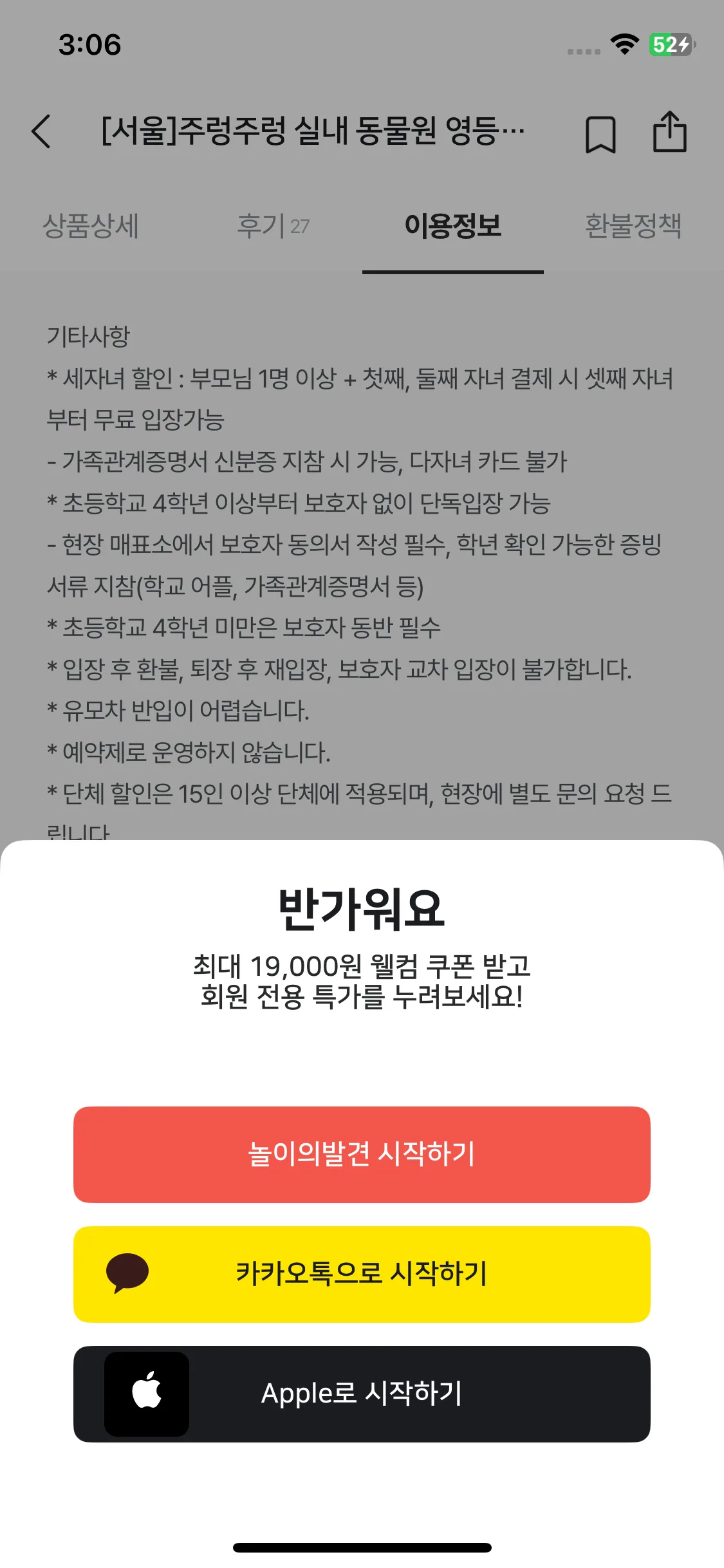Tap the back chevron in the top bar

point(41,132)
